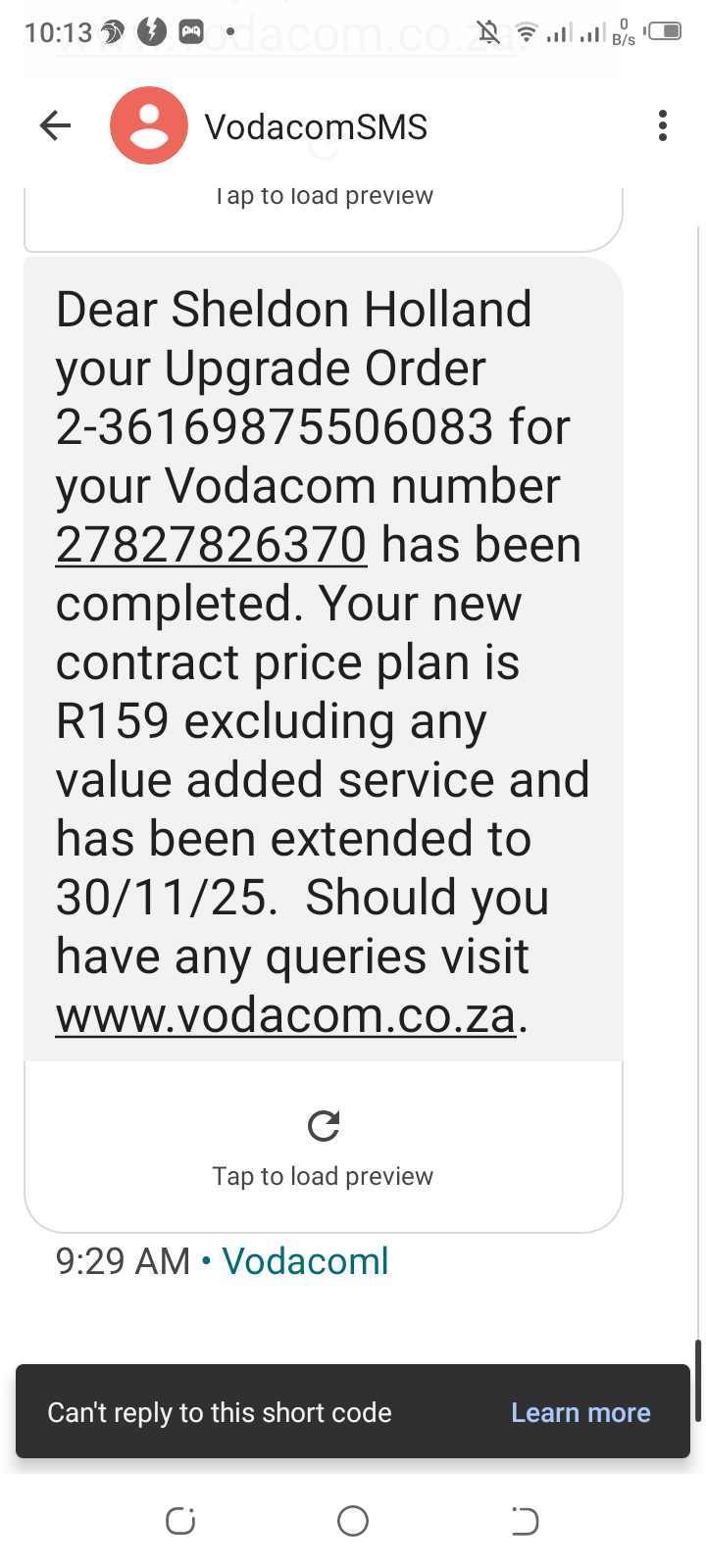Tap Learn more about short codes
This screenshot has width=706, height=1568.
(x=580, y=1412)
